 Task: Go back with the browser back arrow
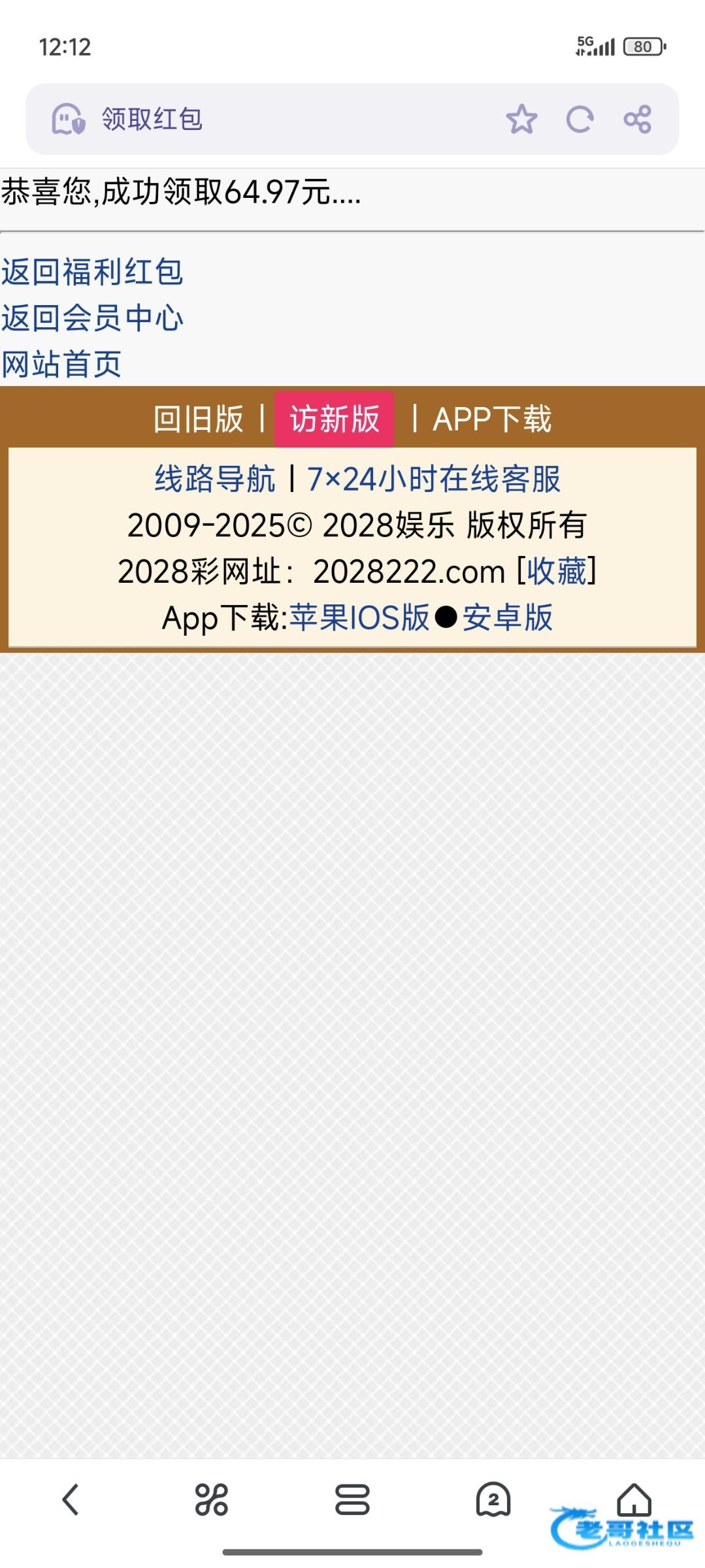(x=71, y=1499)
